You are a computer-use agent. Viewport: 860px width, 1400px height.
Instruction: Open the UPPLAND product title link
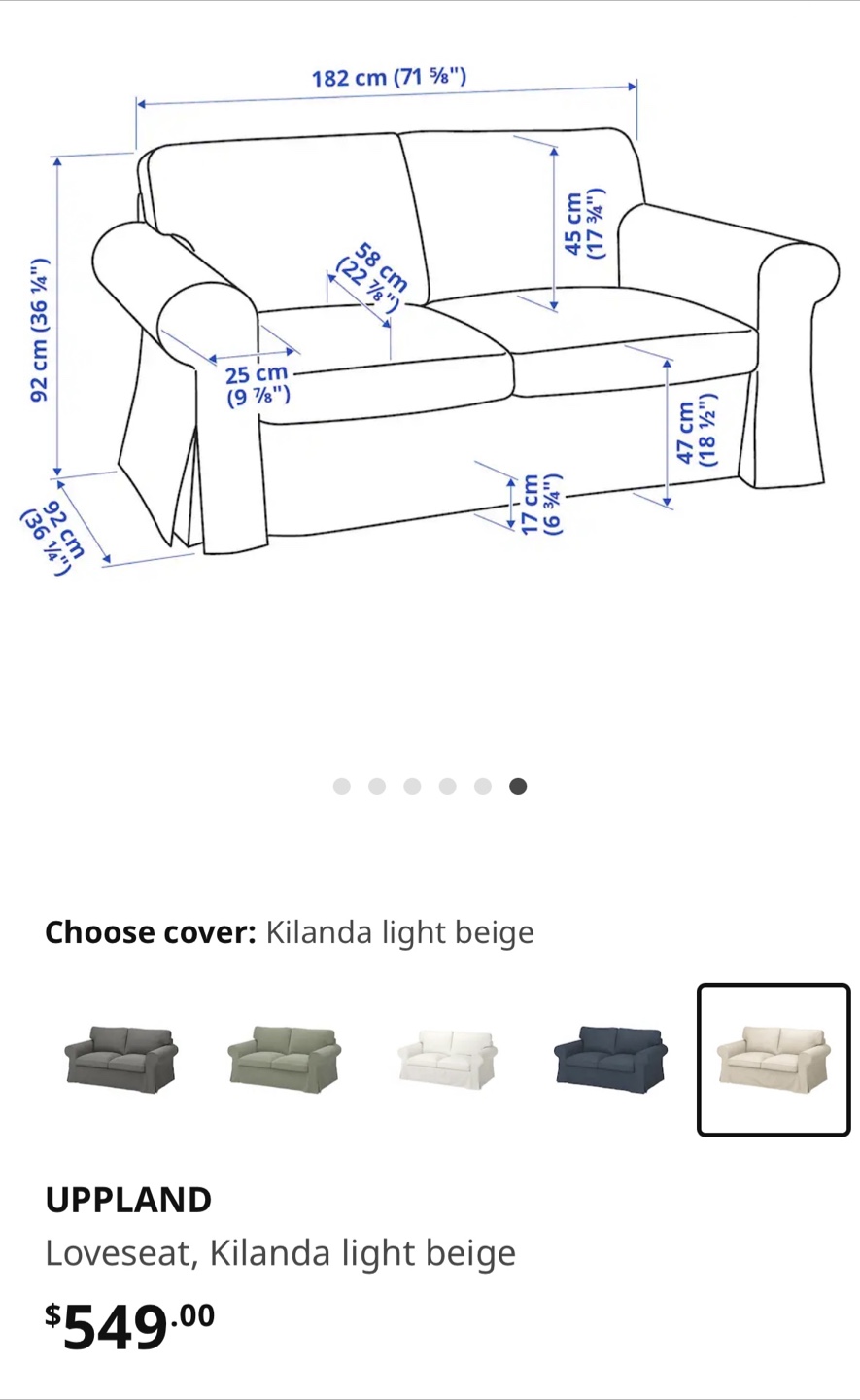(127, 1200)
